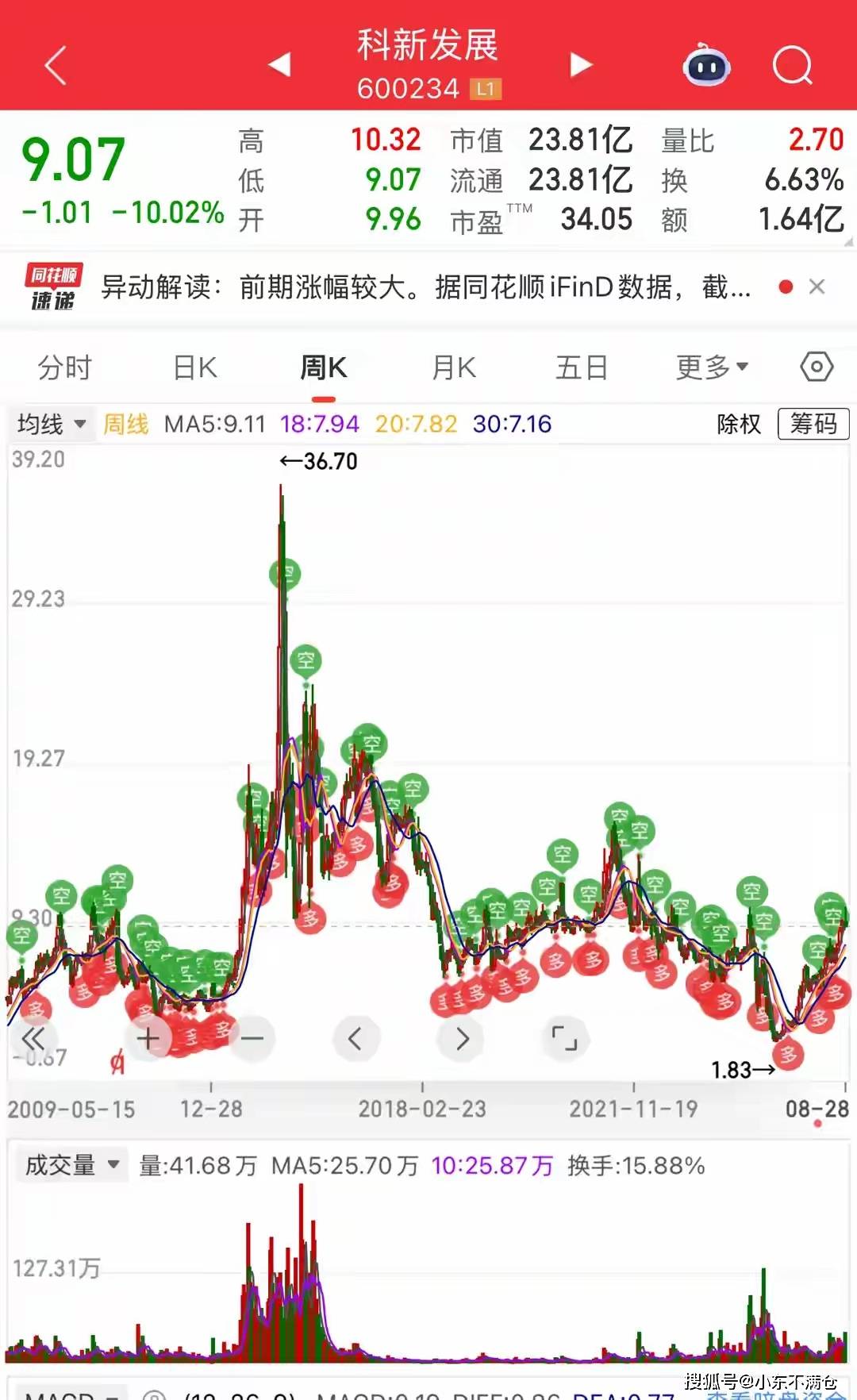Open the 成交量 indicator dropdown
Viewport: 857px width, 1400px height.
[x=71, y=1164]
